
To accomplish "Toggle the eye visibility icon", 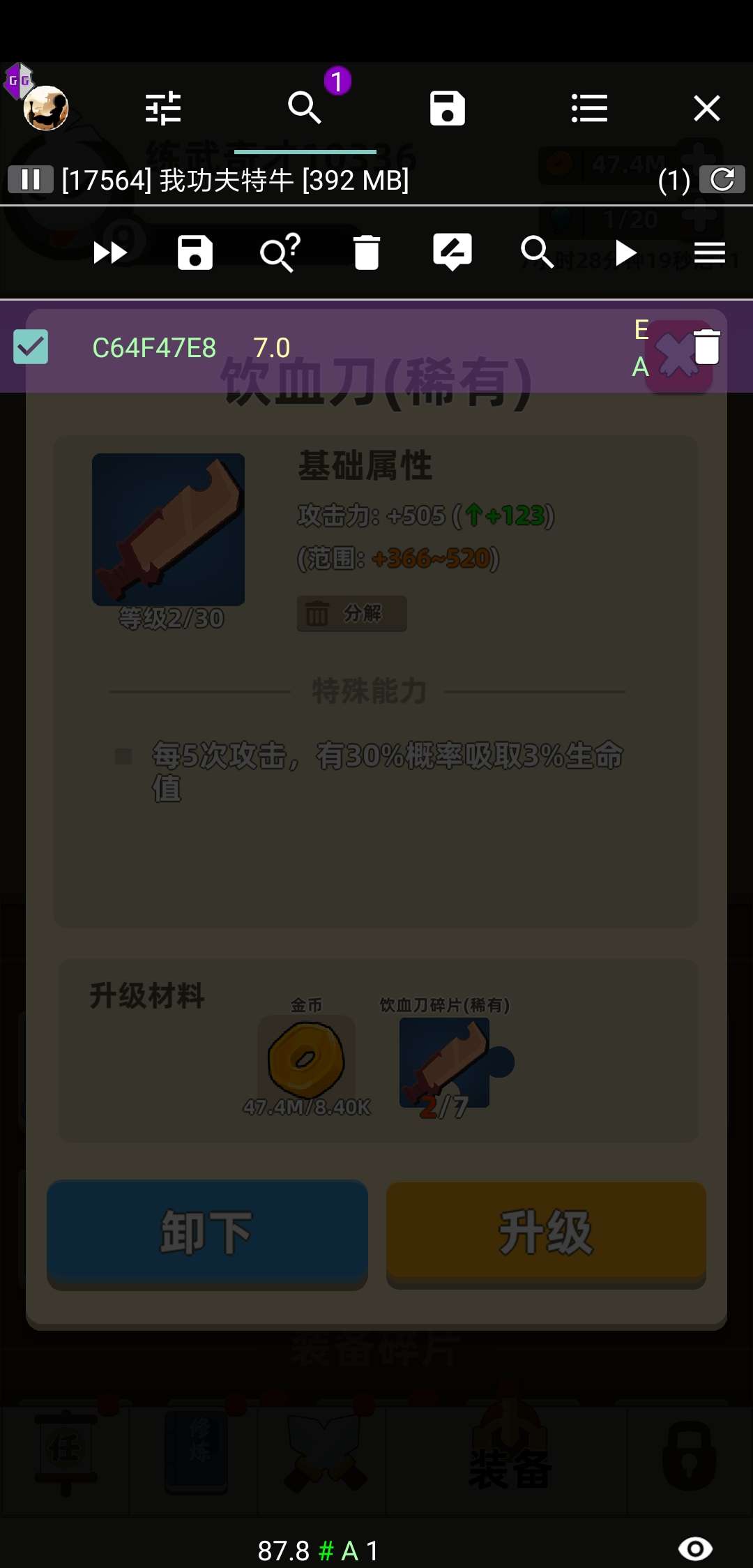I will tap(695, 1549).
